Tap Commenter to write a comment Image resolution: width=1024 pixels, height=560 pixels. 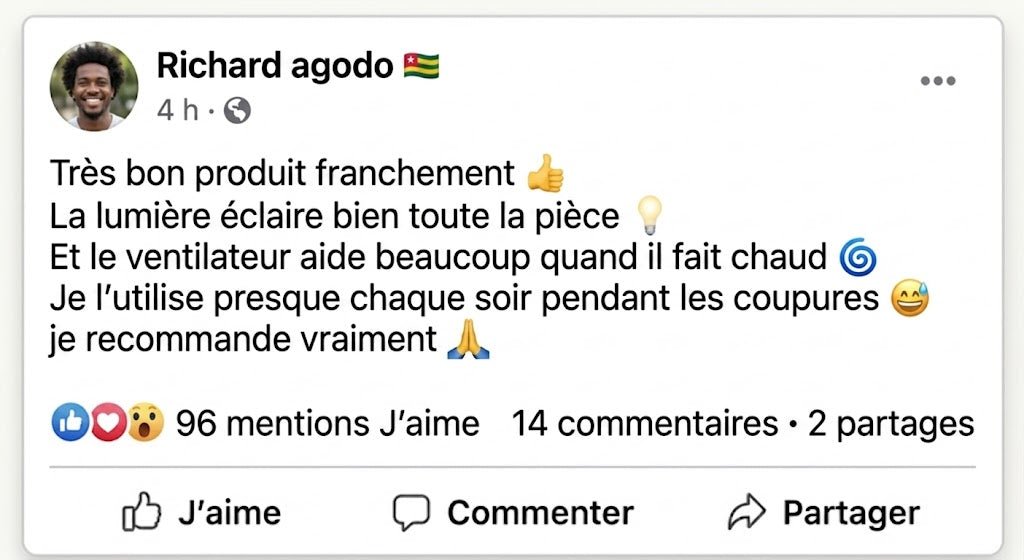coord(513,512)
